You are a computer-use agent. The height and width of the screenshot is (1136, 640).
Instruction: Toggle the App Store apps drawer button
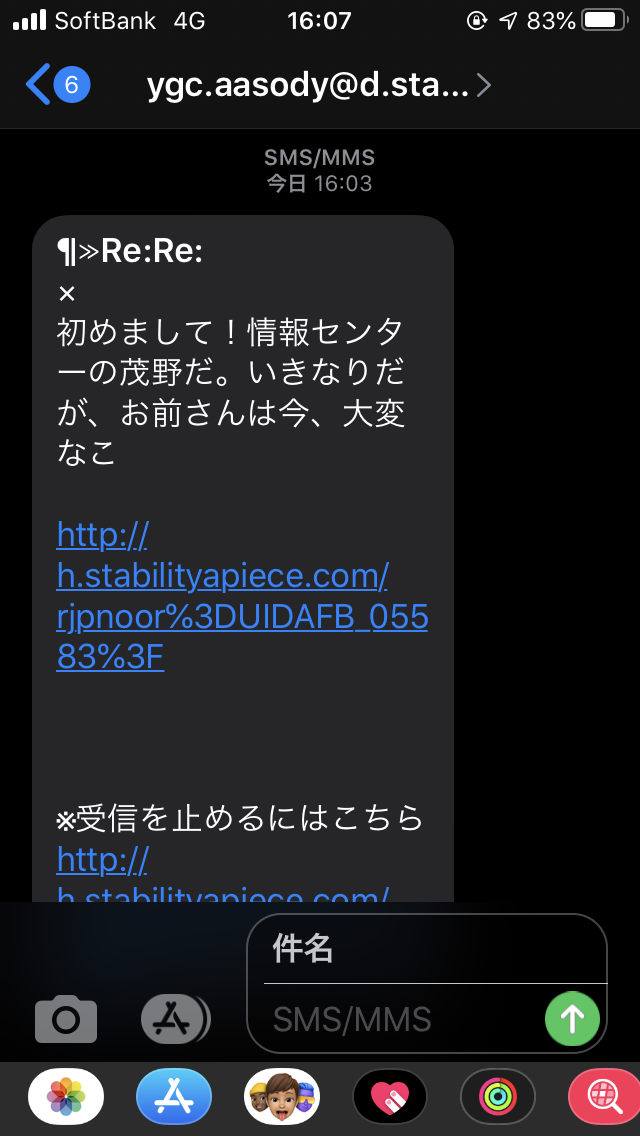pos(175,1019)
